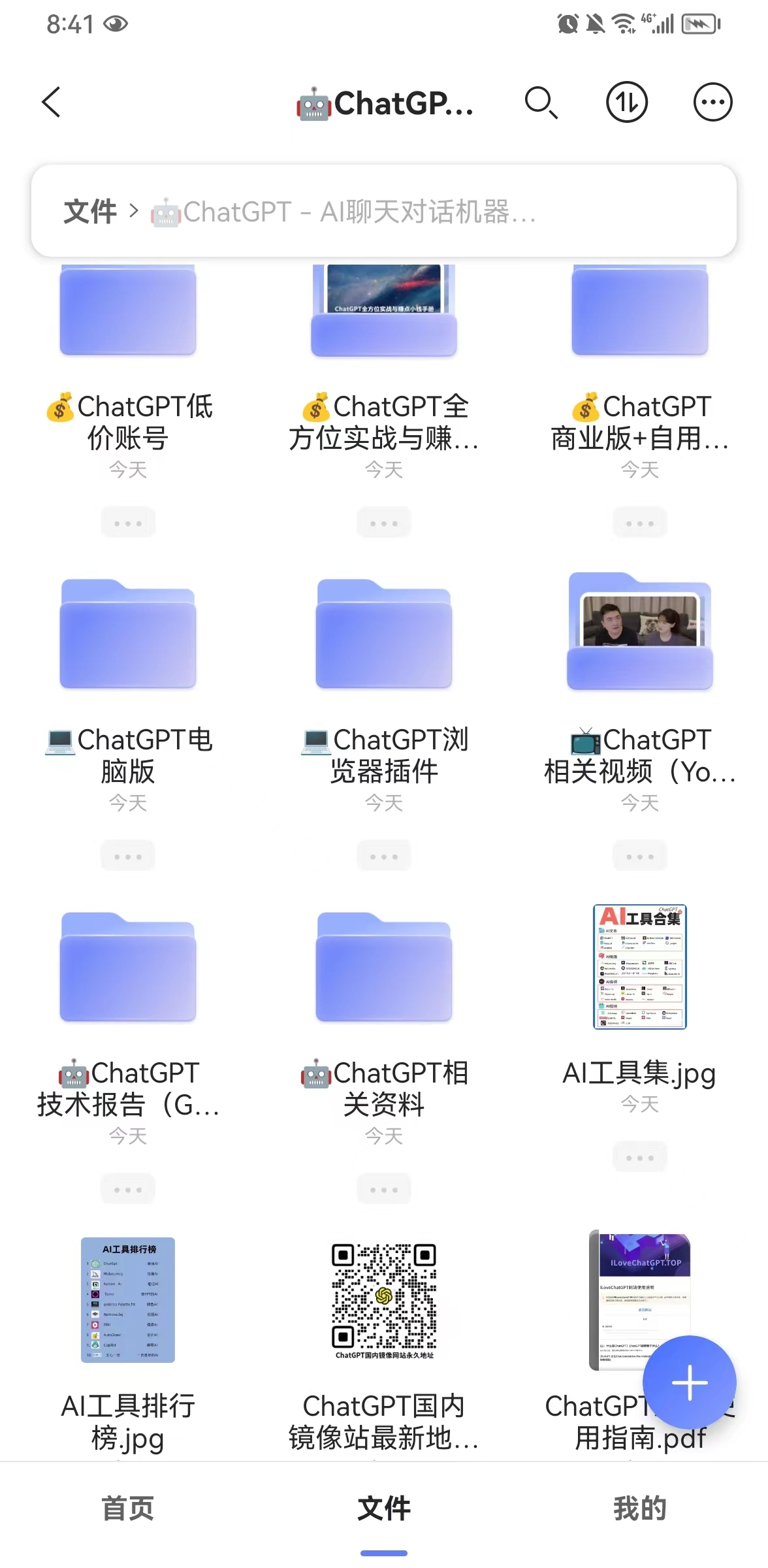
Task: Tap 文件 in the breadcrumb path
Action: click(90, 212)
